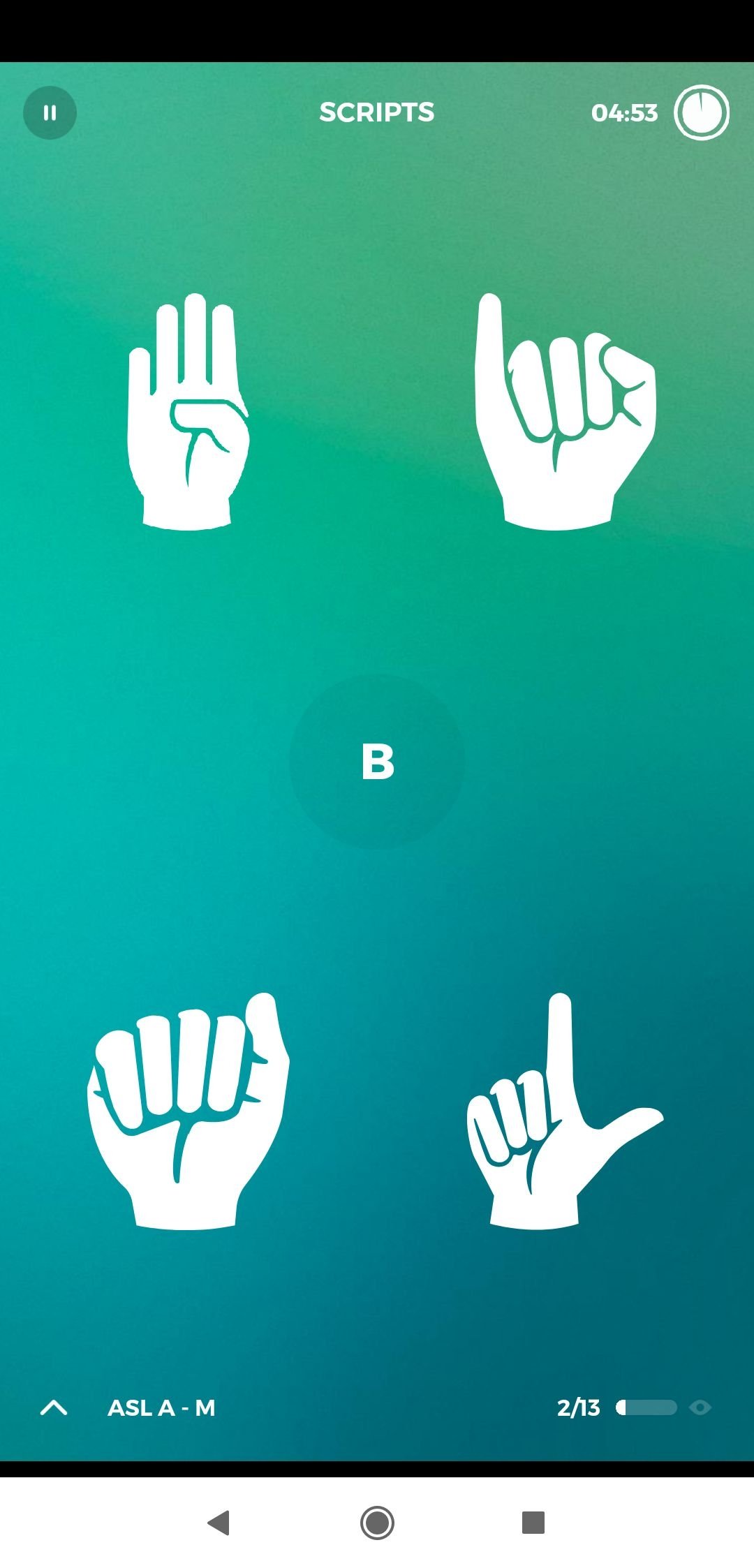This screenshot has width=754, height=1568.
Task: Expand the ASL A - M panel
Action: [x=54, y=1407]
